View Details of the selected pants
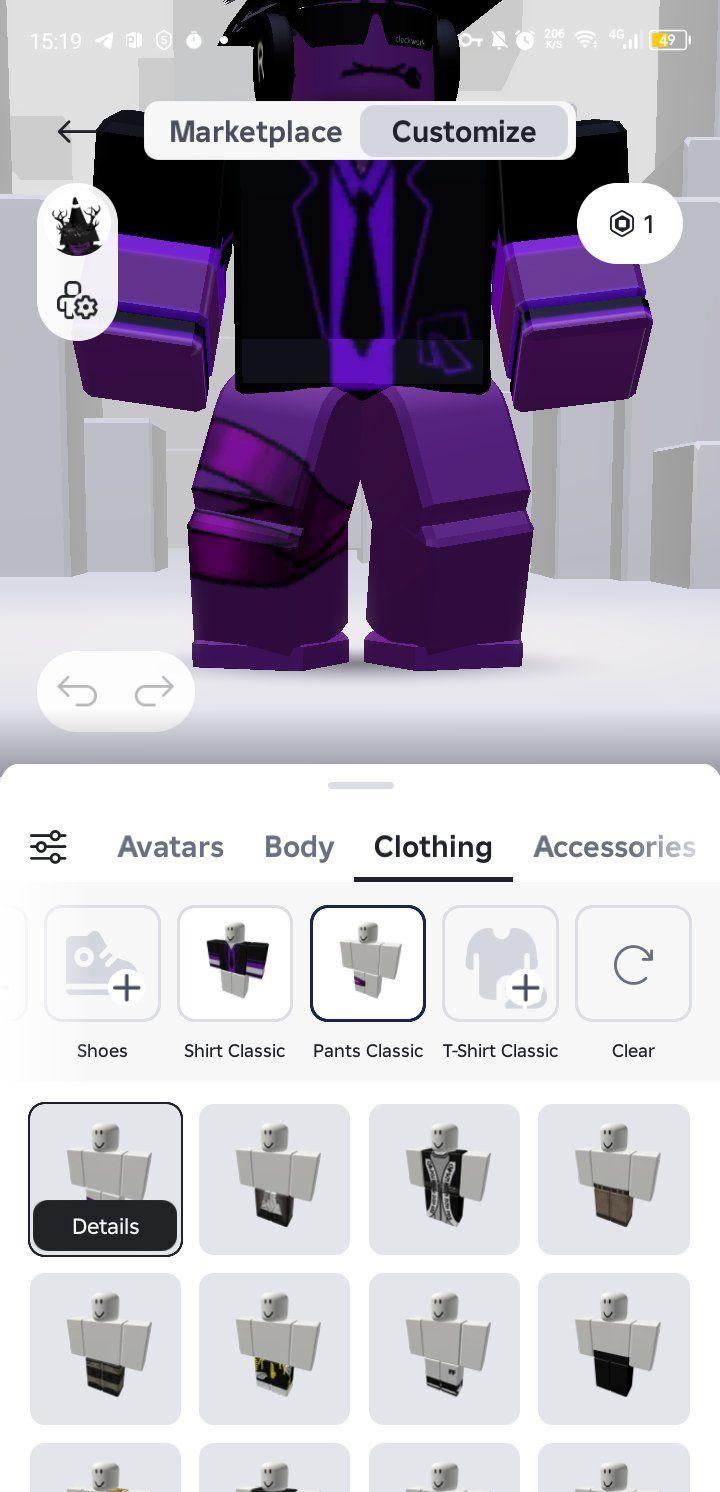This screenshot has width=720, height=1492. pos(105,1226)
